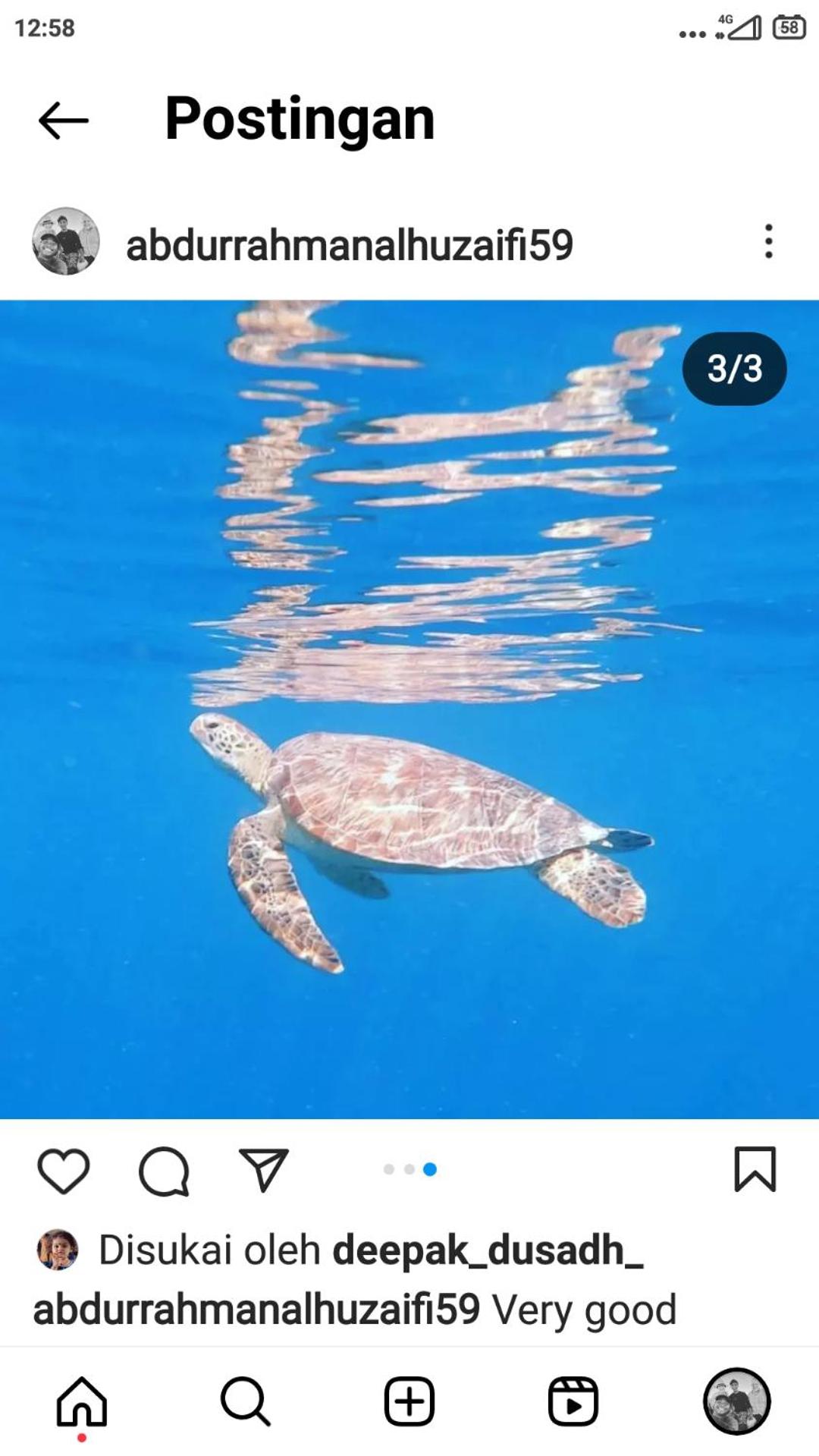Tap the turtle photo in the post
The height and width of the screenshot is (1456, 819).
409,709
